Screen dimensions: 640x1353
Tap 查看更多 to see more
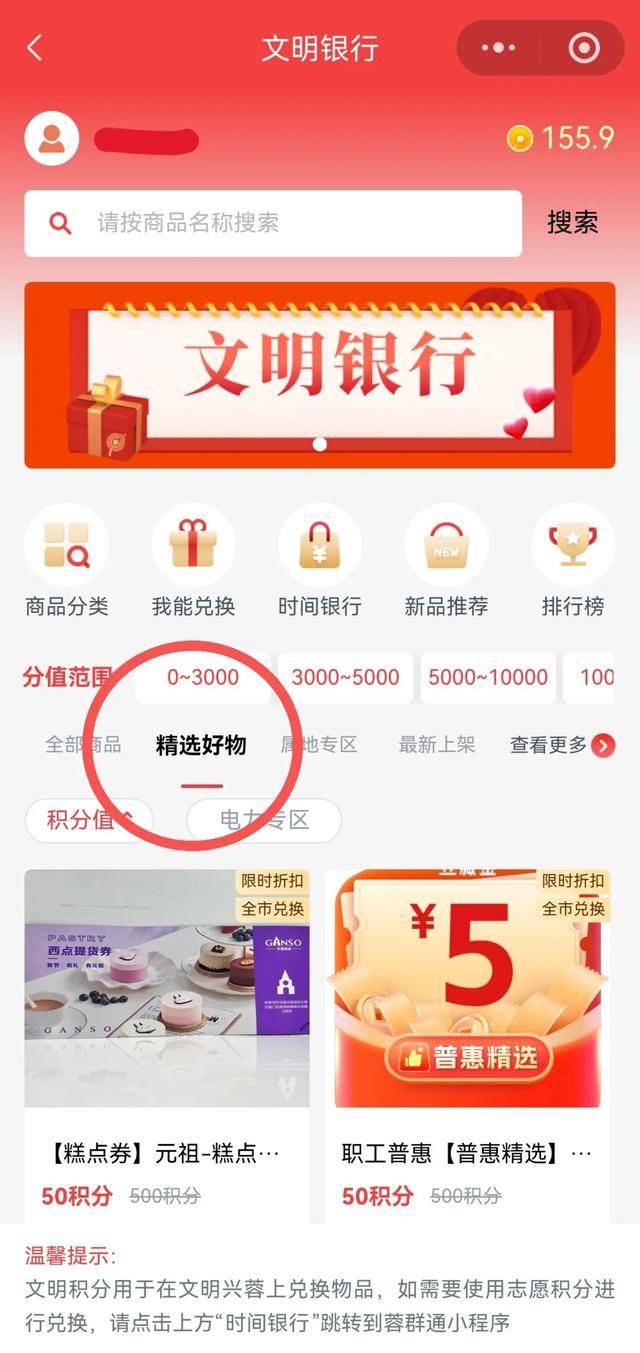pos(562,745)
